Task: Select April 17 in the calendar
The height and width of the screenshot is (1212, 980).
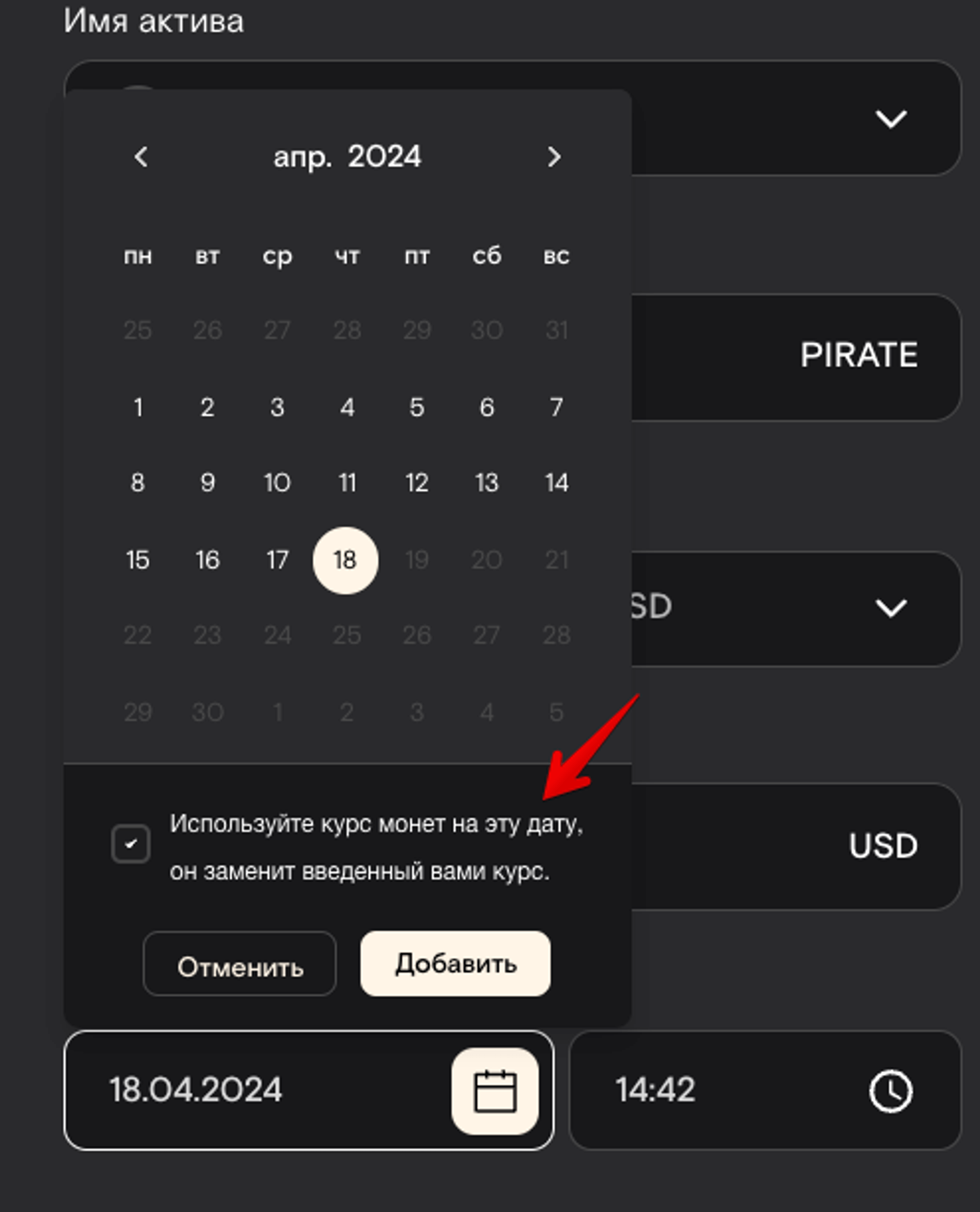Action: (277, 560)
